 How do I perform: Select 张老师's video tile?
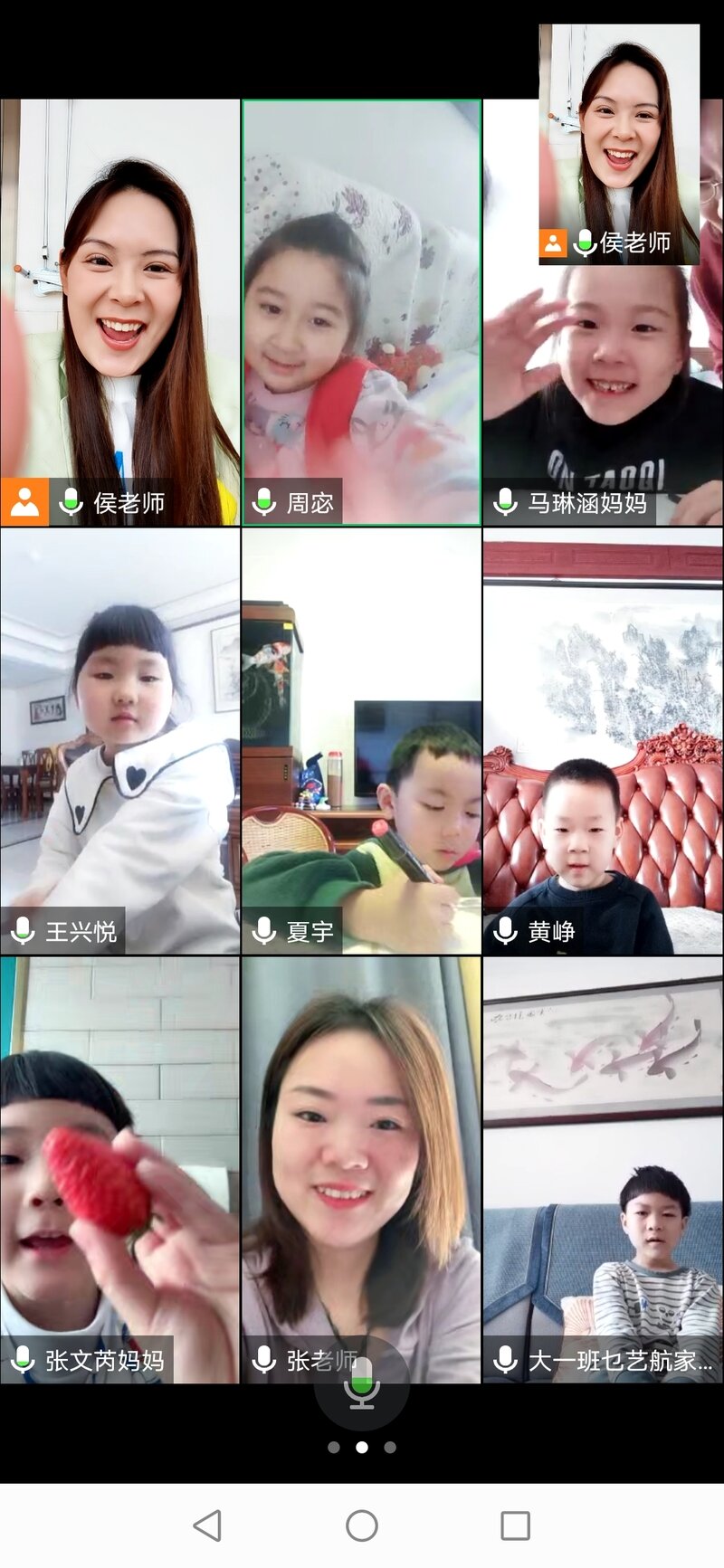(x=361, y=1170)
